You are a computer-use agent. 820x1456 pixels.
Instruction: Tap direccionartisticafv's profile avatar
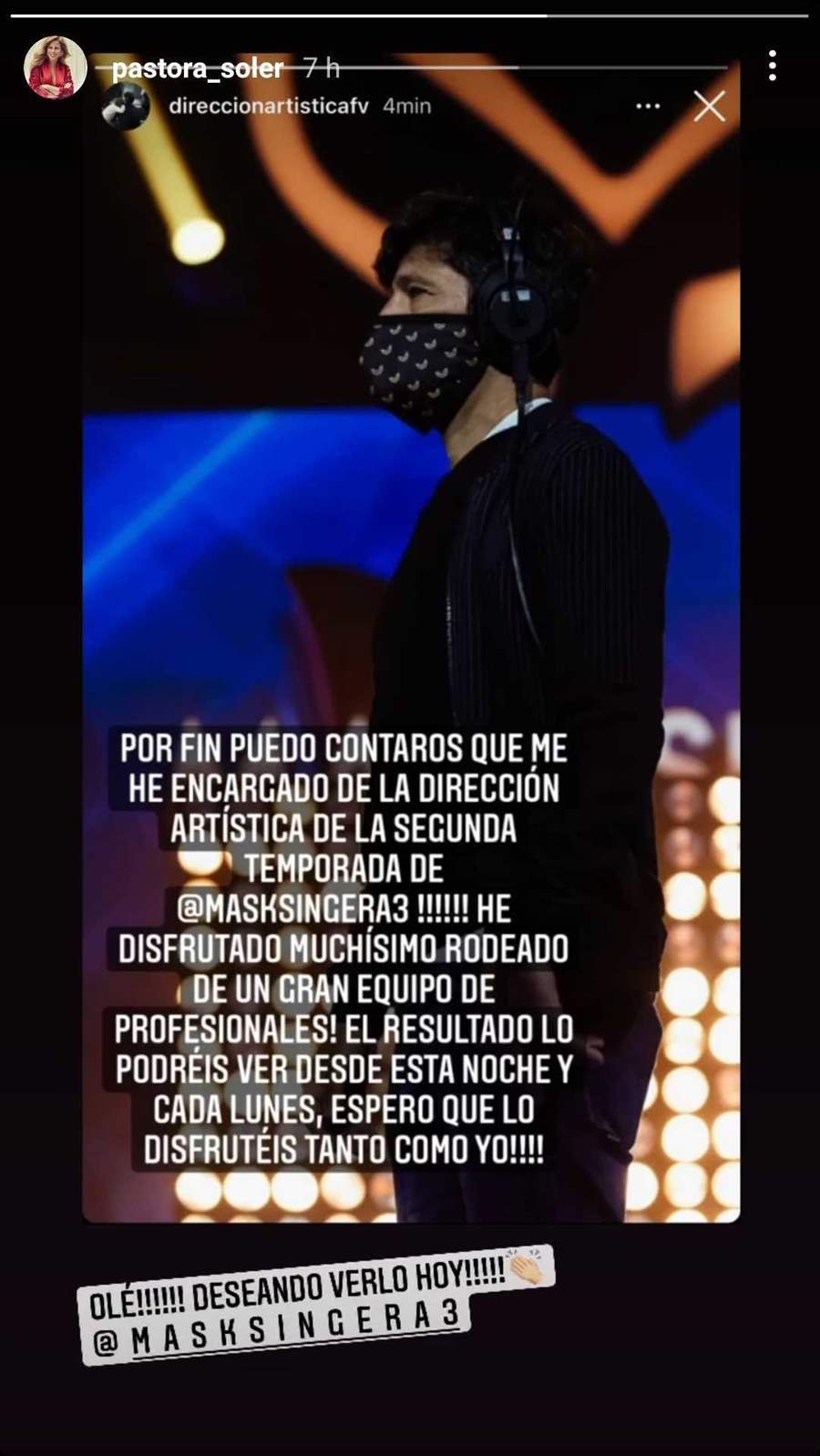pos(127,107)
